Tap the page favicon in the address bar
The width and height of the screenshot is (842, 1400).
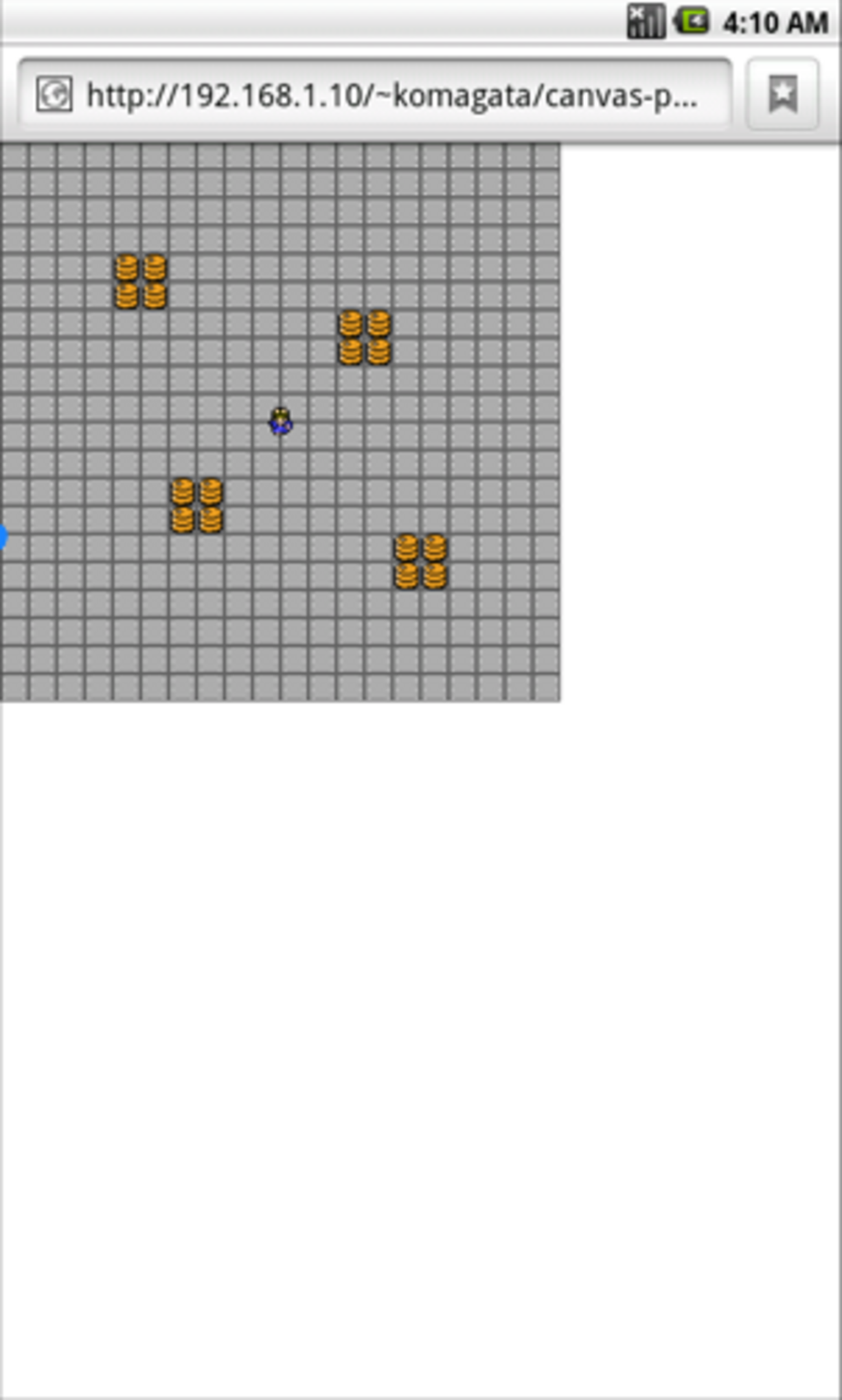pyautogui.click(x=54, y=95)
